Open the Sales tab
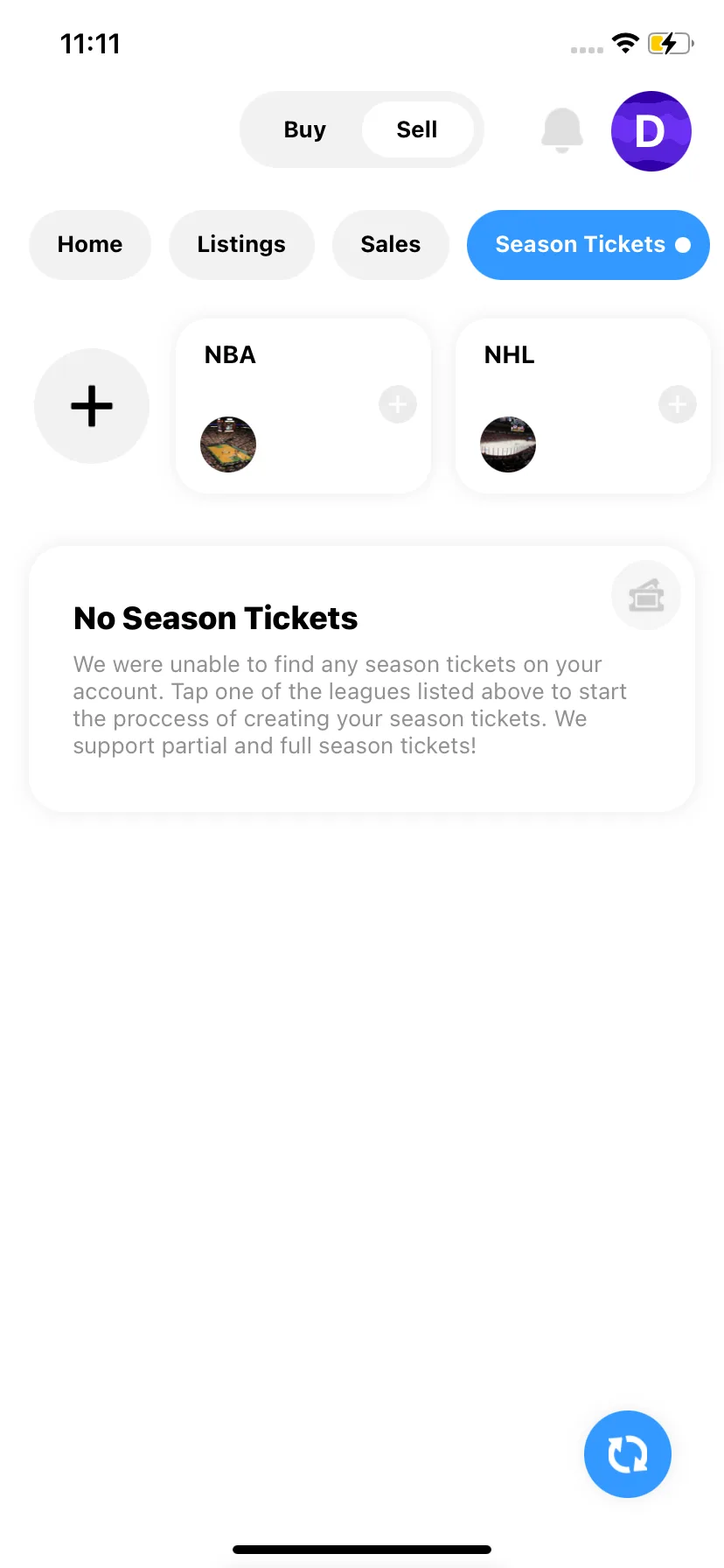 [391, 245]
